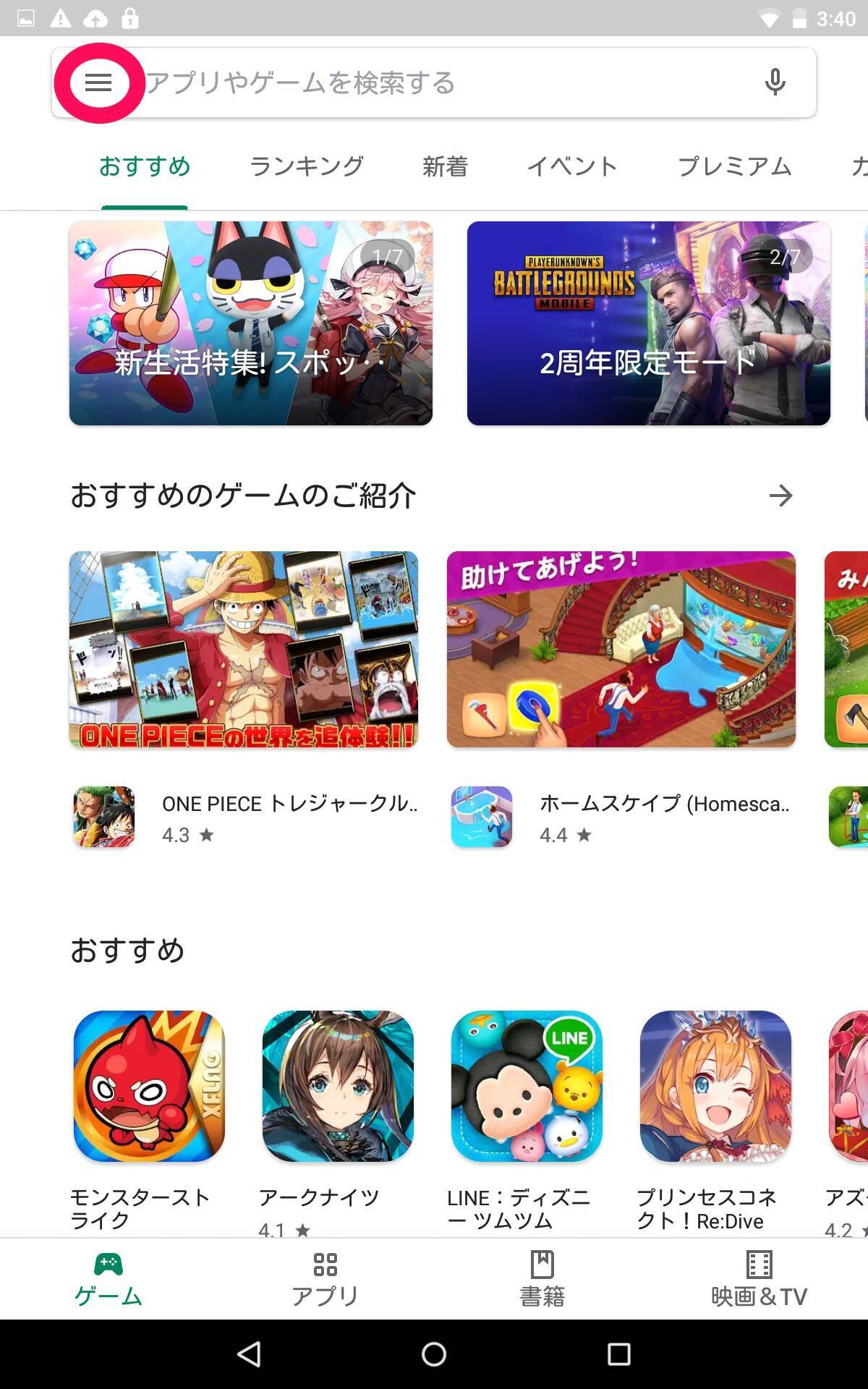Viewport: 868px width, 1389px height.
Task: Tap the アプリやゲームを検索する search field
Action: point(434,82)
